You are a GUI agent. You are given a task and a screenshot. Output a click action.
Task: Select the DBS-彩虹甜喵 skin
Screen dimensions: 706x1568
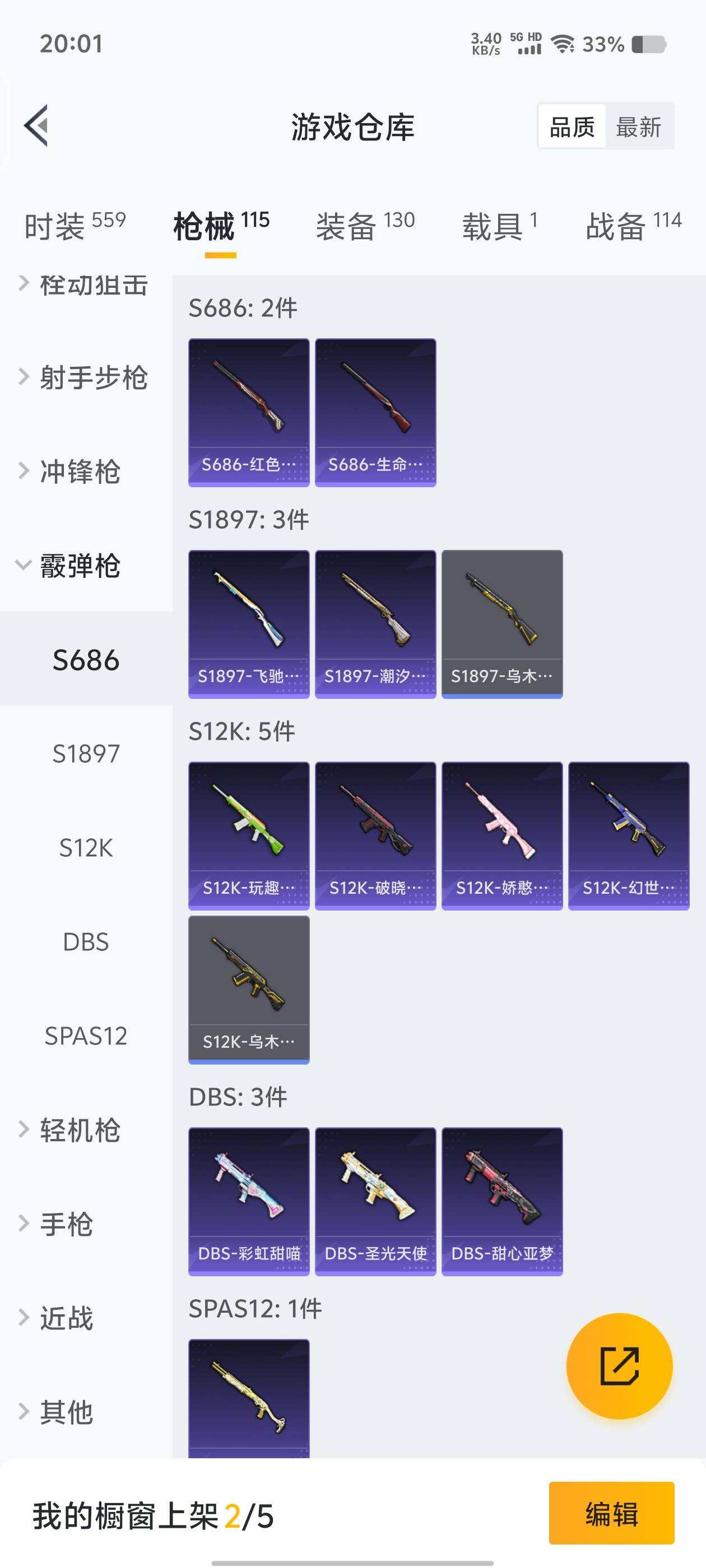coord(249,1200)
